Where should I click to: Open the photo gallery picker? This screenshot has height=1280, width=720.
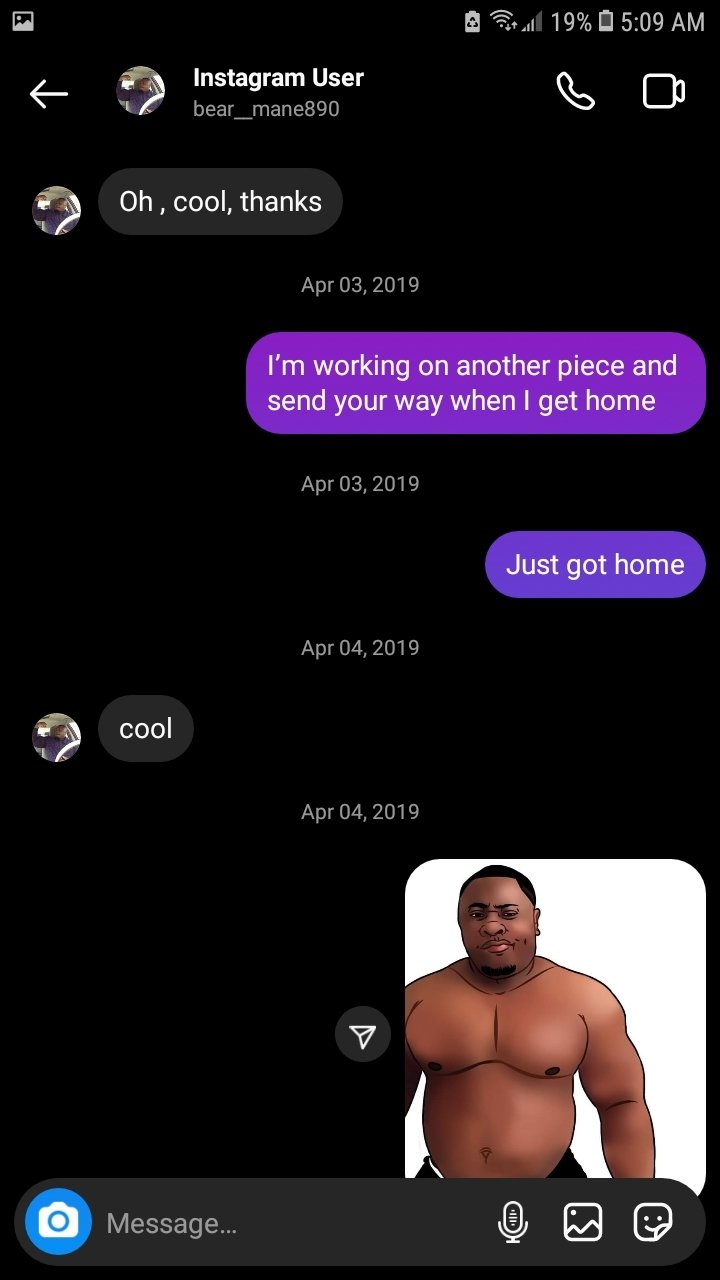(x=583, y=1221)
